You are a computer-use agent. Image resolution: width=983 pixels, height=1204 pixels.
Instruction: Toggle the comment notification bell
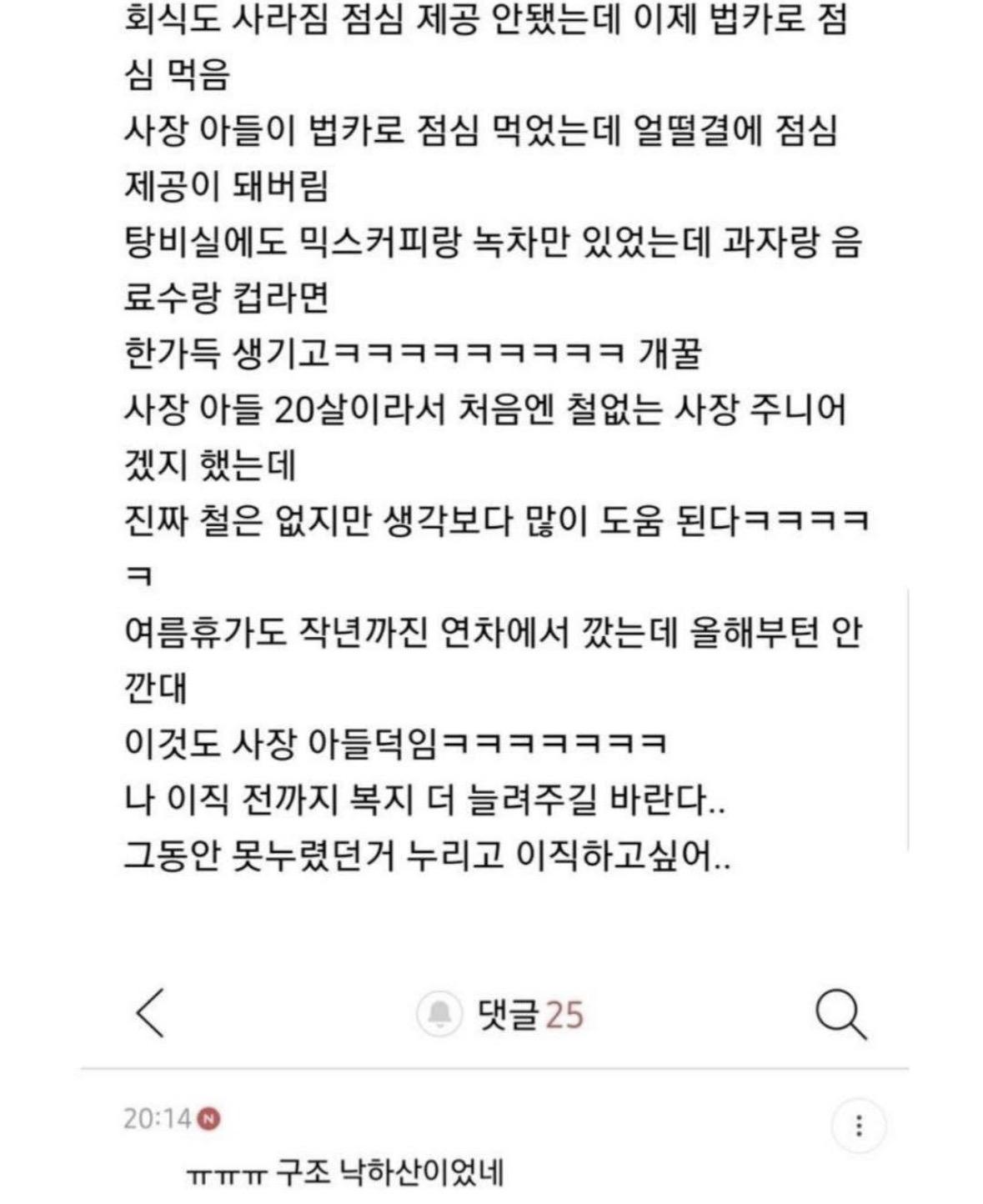pos(439,1013)
